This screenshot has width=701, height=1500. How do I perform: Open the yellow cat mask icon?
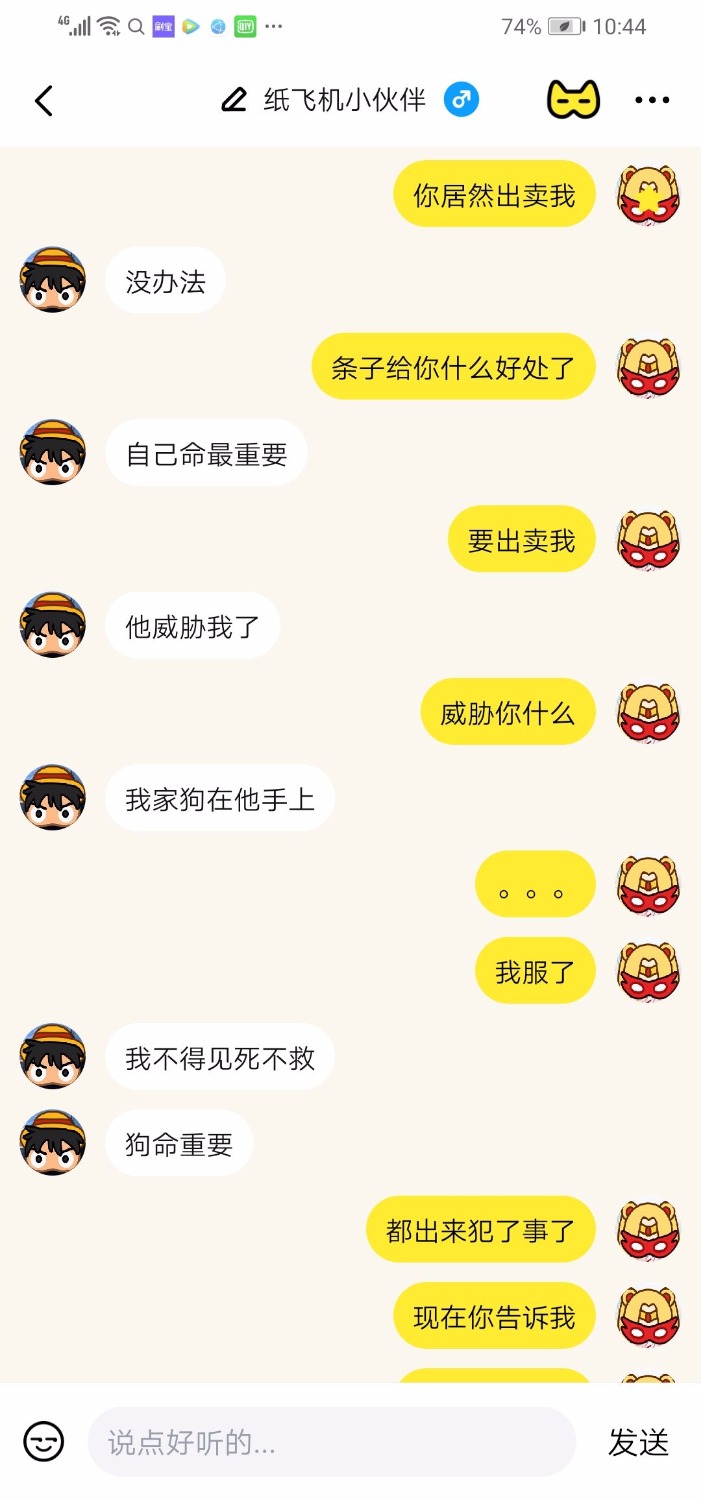pyautogui.click(x=573, y=100)
